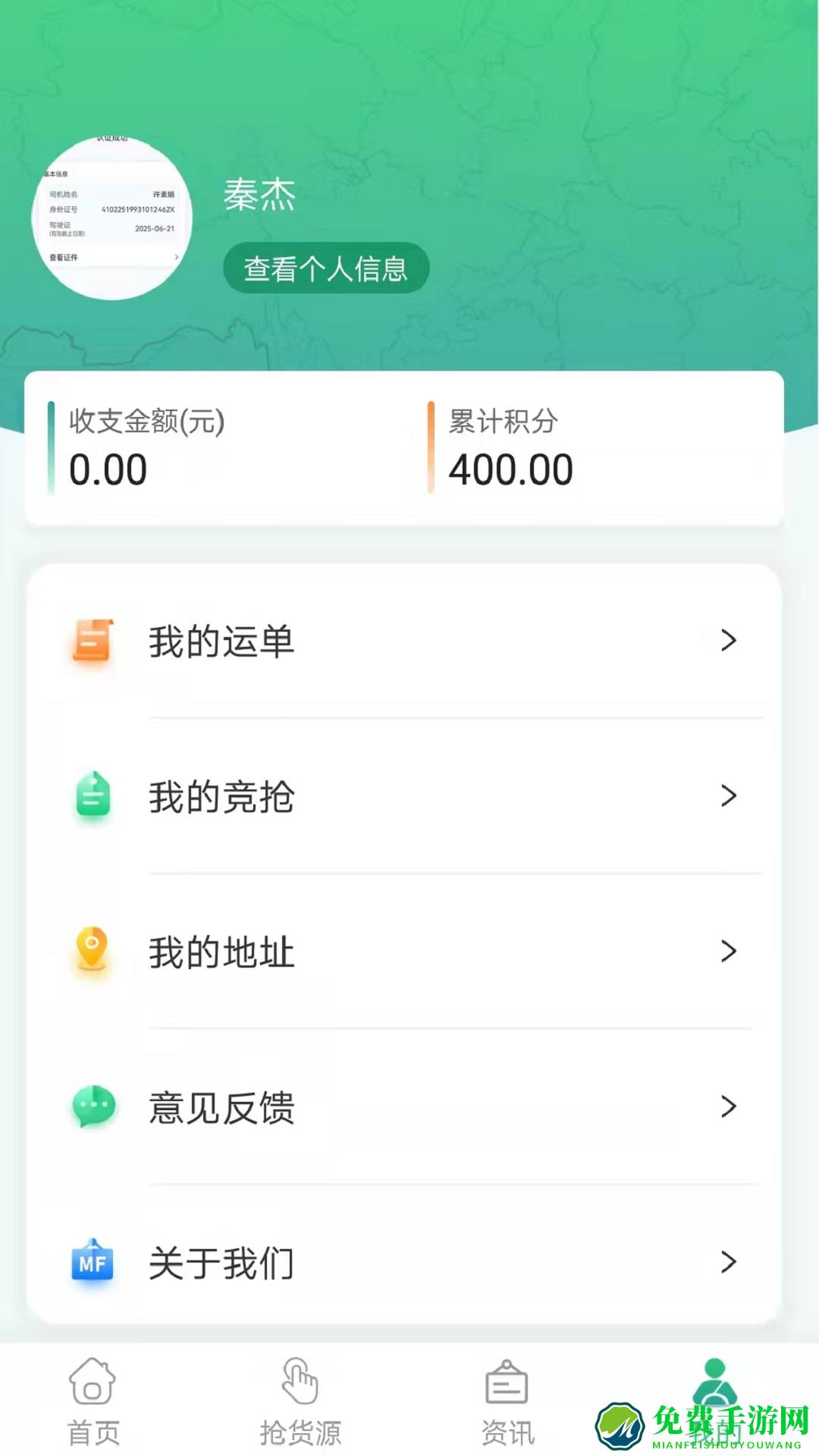Screen dimensions: 819x1456
Task: Tap the driver name 秦杰
Action: [260, 196]
